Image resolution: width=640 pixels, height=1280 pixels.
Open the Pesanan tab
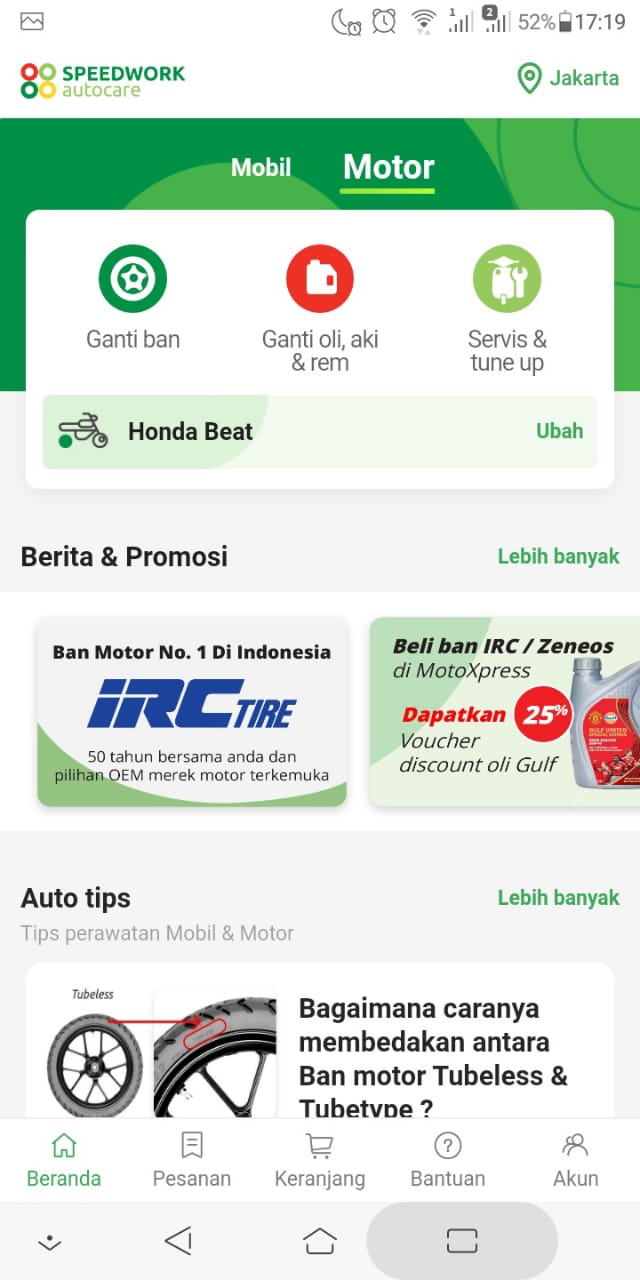coord(192,1160)
